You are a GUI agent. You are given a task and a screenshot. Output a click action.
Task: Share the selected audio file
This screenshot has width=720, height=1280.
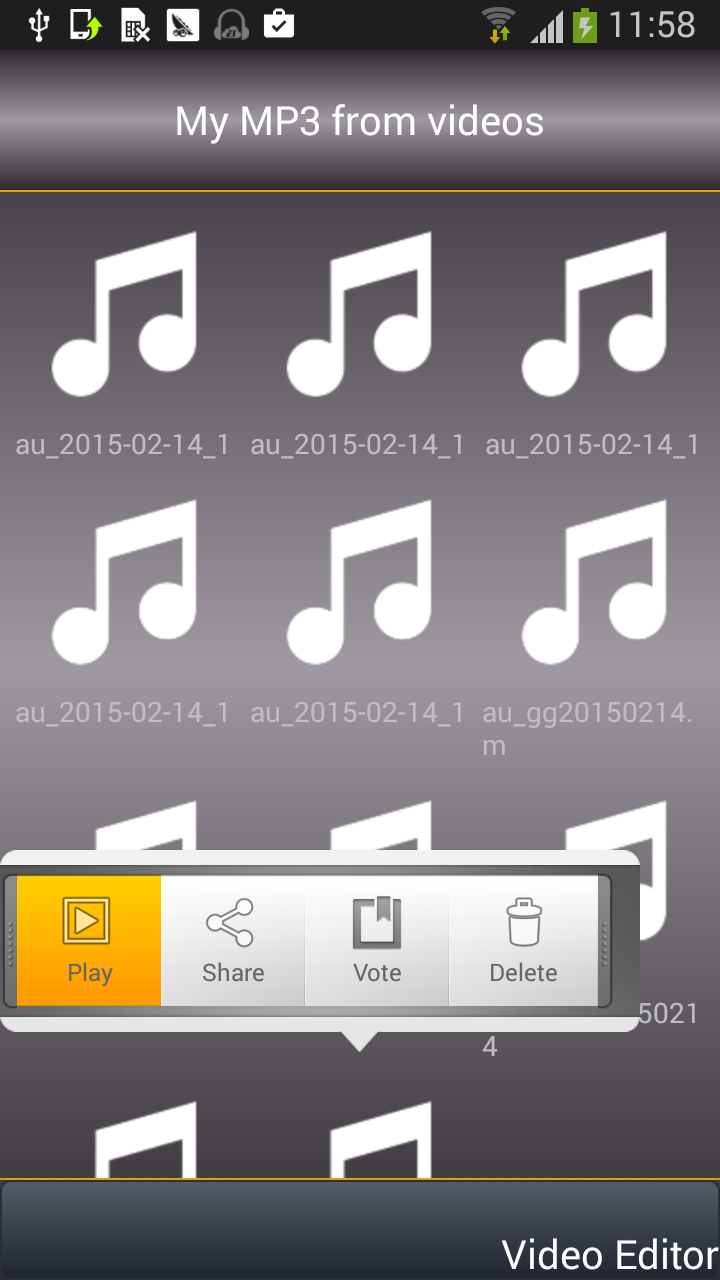[233, 940]
